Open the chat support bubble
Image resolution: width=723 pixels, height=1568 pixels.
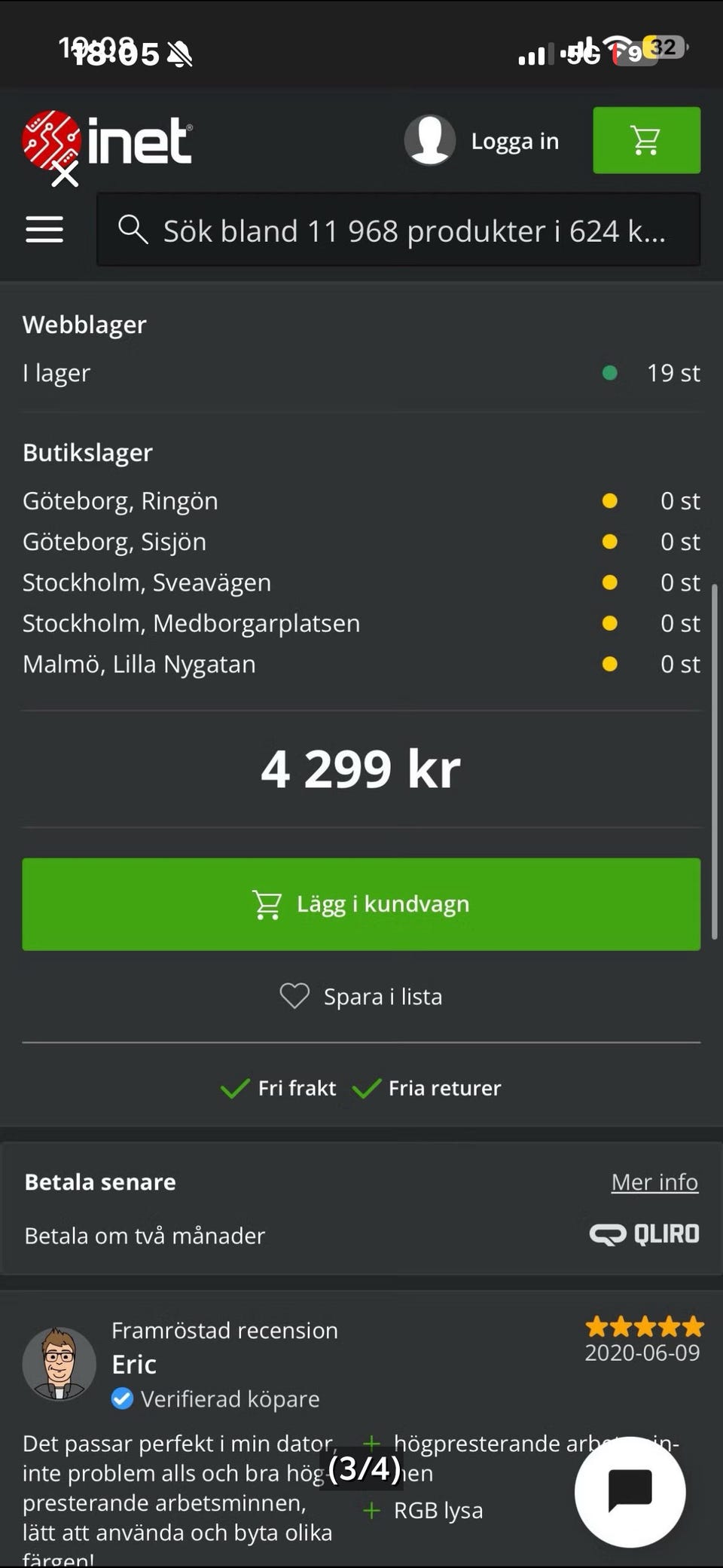point(630,1491)
